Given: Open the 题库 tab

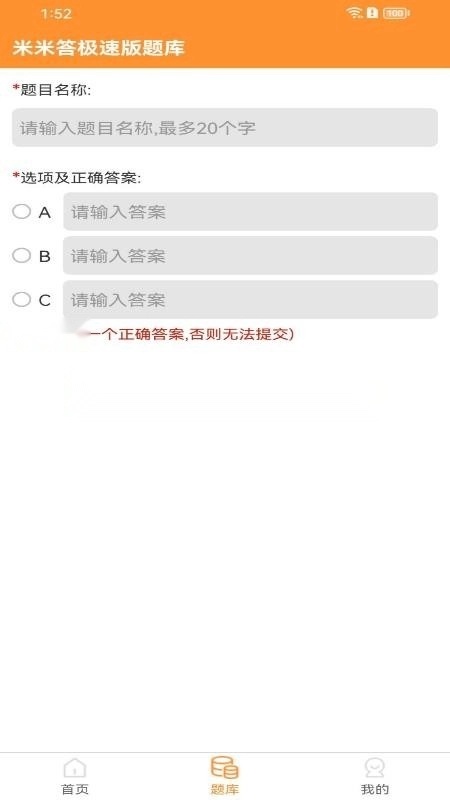Looking at the screenshot, I should point(224,776).
